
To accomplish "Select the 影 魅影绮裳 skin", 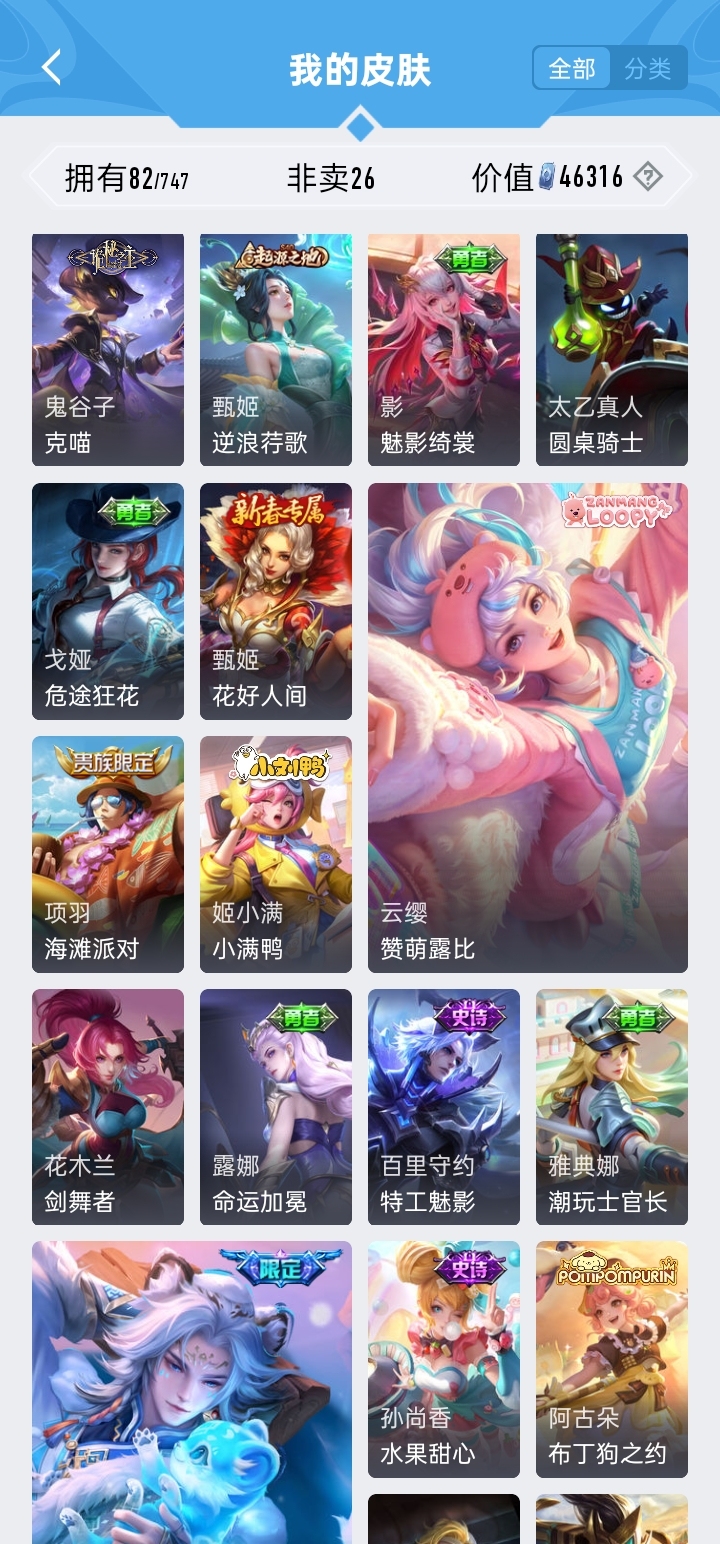I will tap(444, 350).
